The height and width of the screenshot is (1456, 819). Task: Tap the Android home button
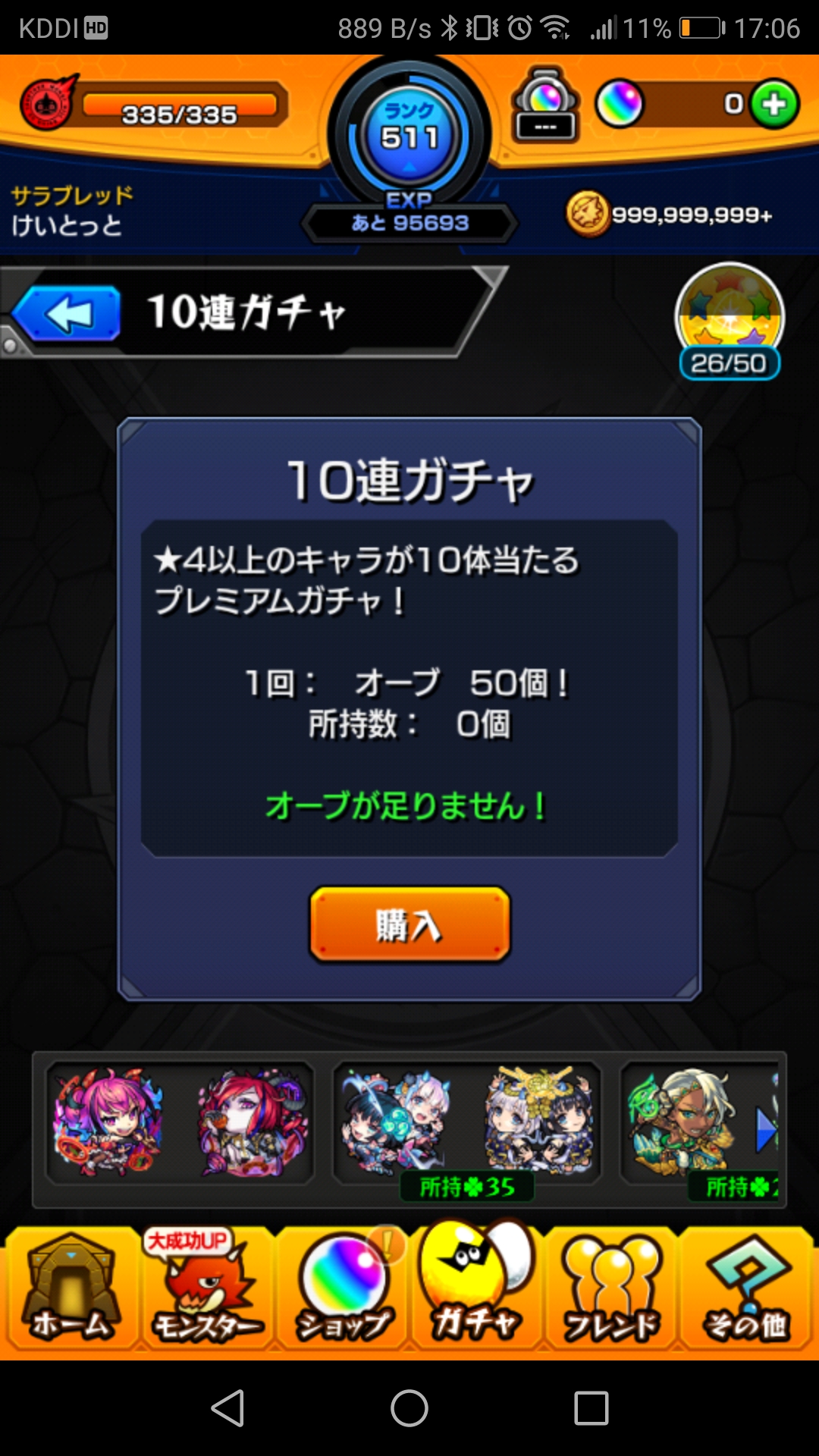coord(409,1408)
